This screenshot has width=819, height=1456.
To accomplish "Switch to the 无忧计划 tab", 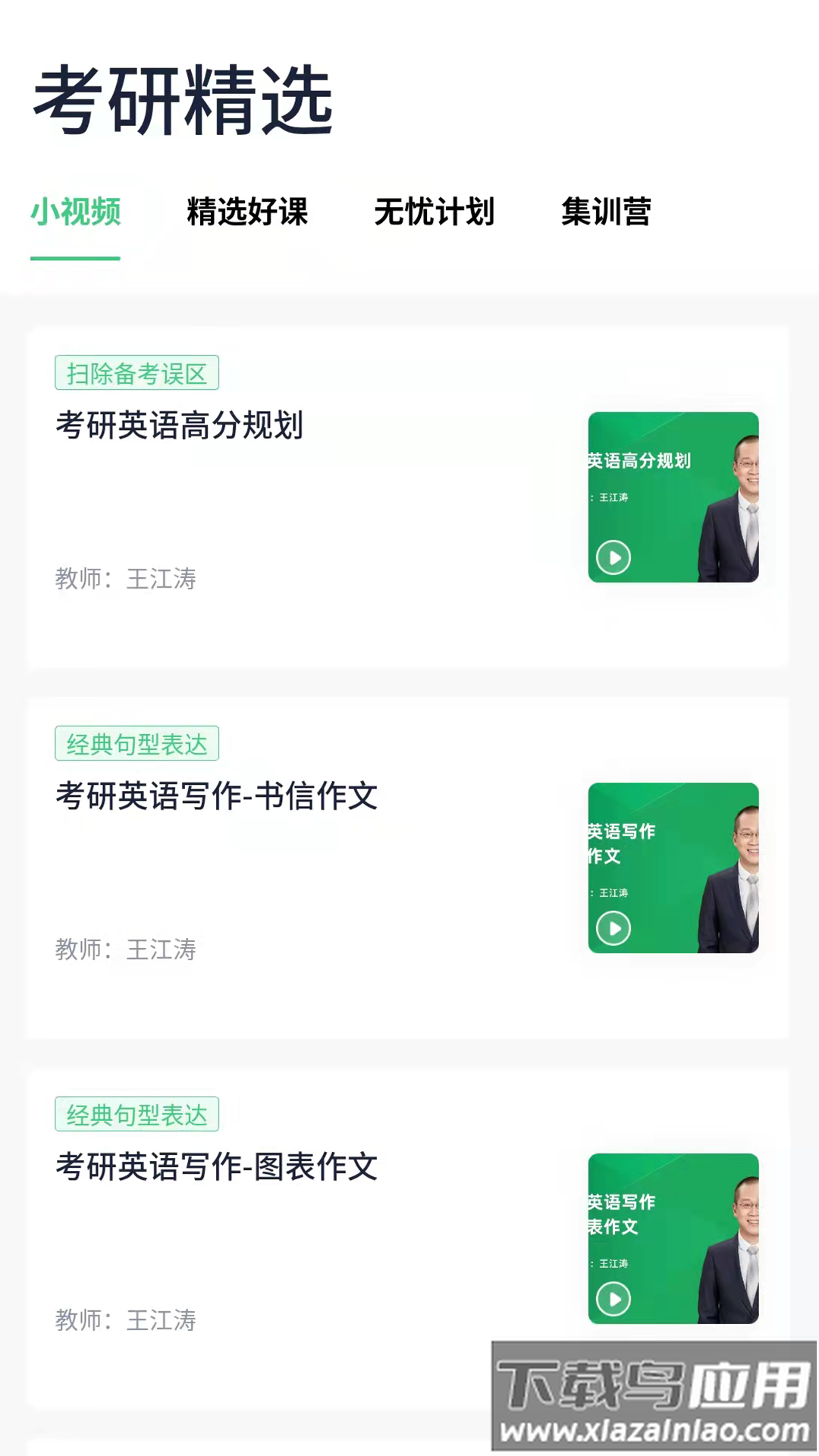I will tap(435, 213).
